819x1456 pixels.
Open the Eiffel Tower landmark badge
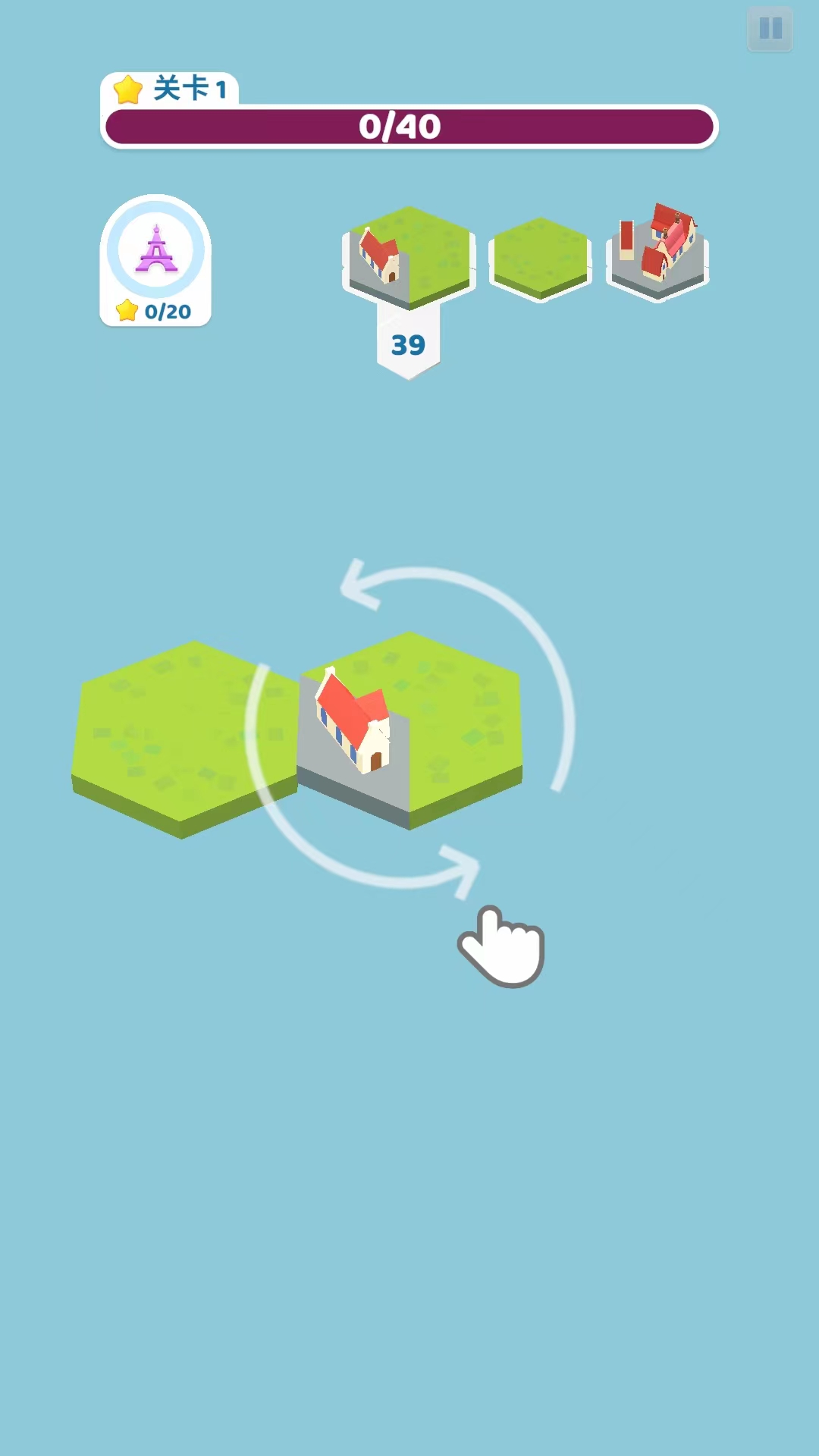tap(155, 251)
